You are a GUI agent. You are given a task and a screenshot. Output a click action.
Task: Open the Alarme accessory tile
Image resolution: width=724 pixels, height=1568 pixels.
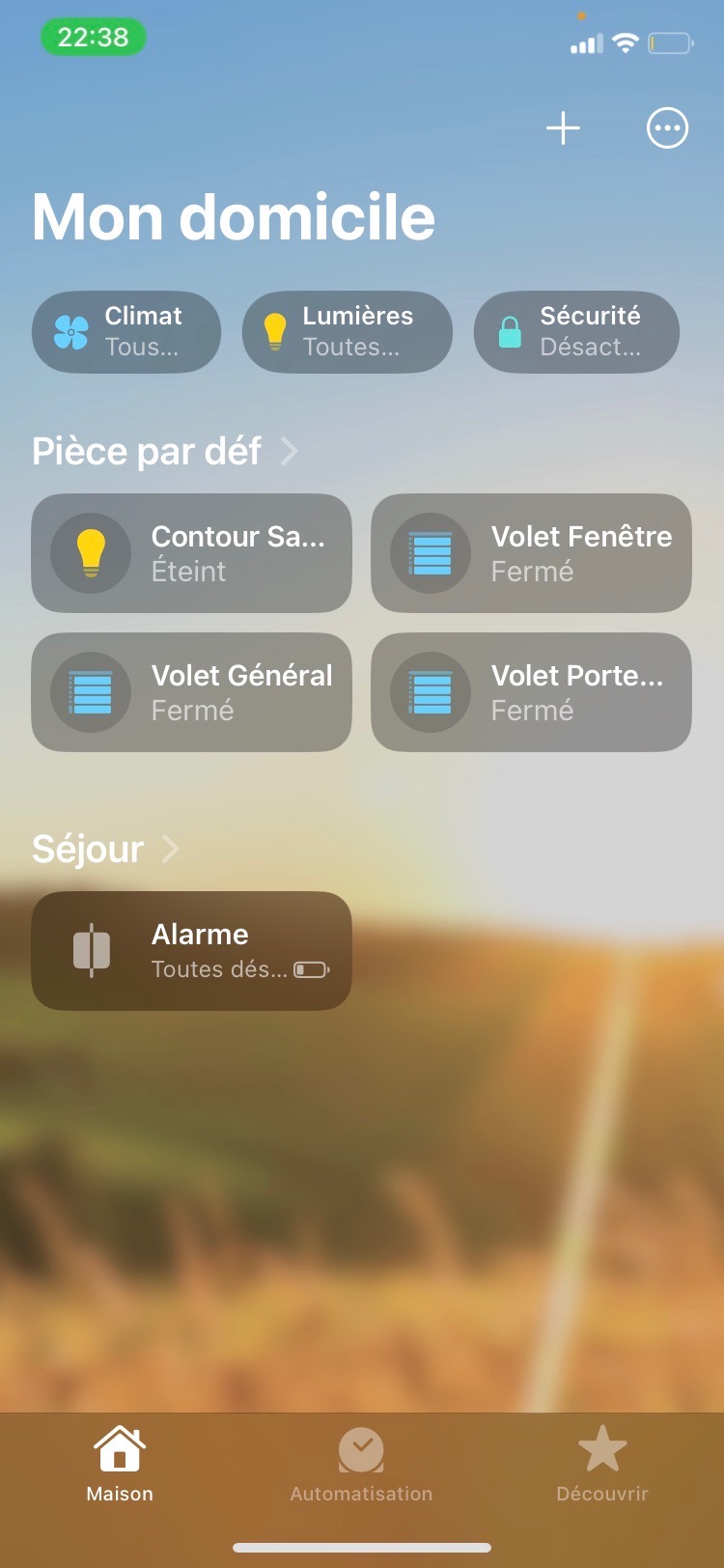click(191, 951)
